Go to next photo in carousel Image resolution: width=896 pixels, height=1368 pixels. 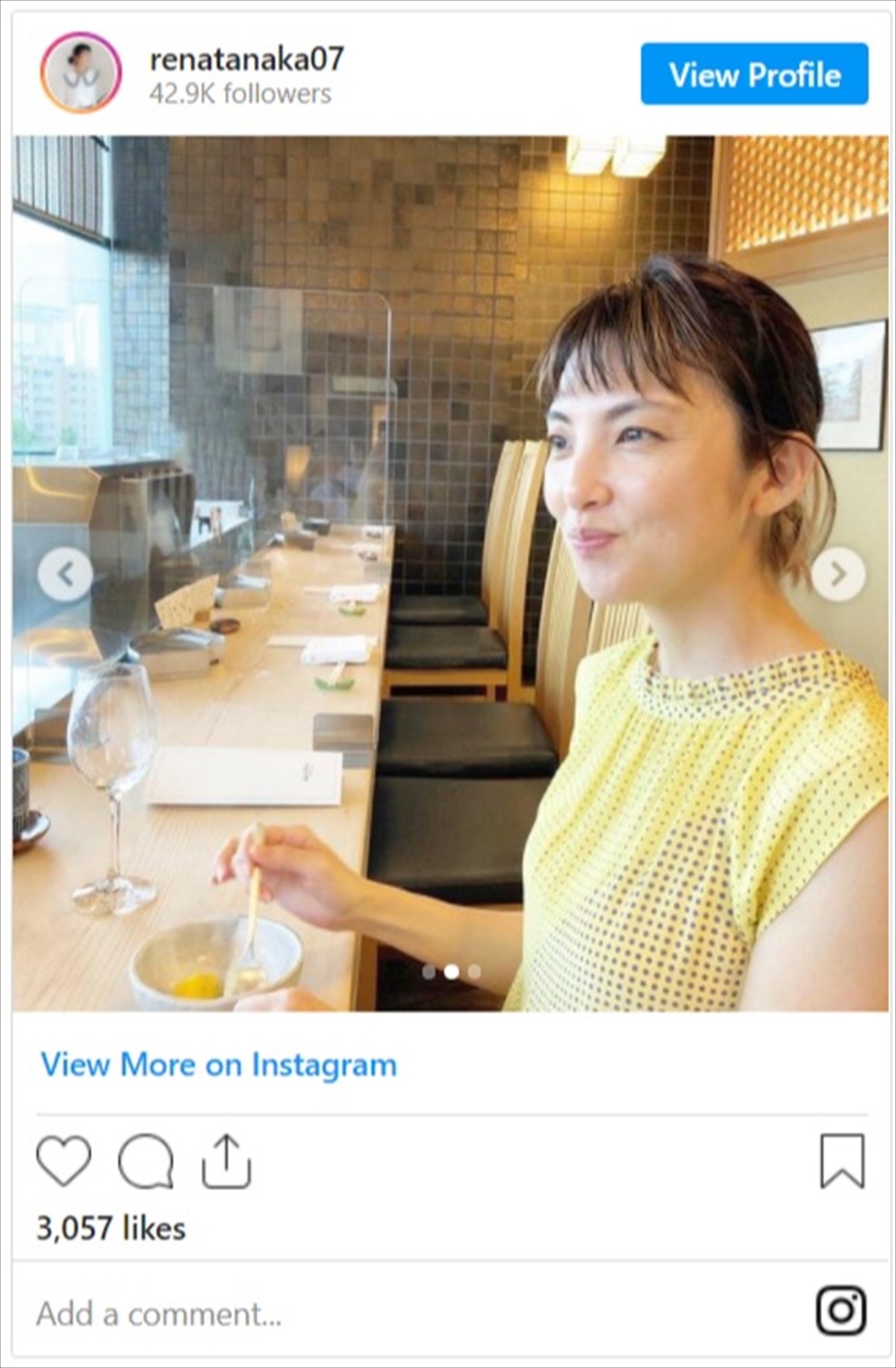(x=838, y=574)
